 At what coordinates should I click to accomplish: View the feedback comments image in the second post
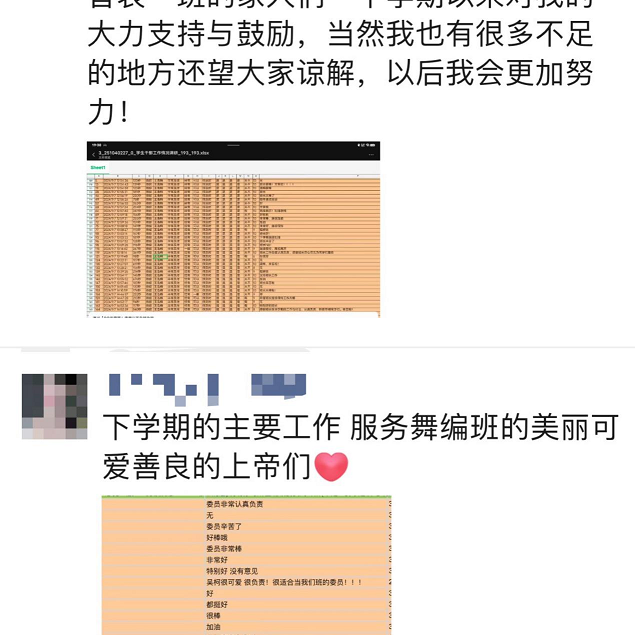point(246,563)
